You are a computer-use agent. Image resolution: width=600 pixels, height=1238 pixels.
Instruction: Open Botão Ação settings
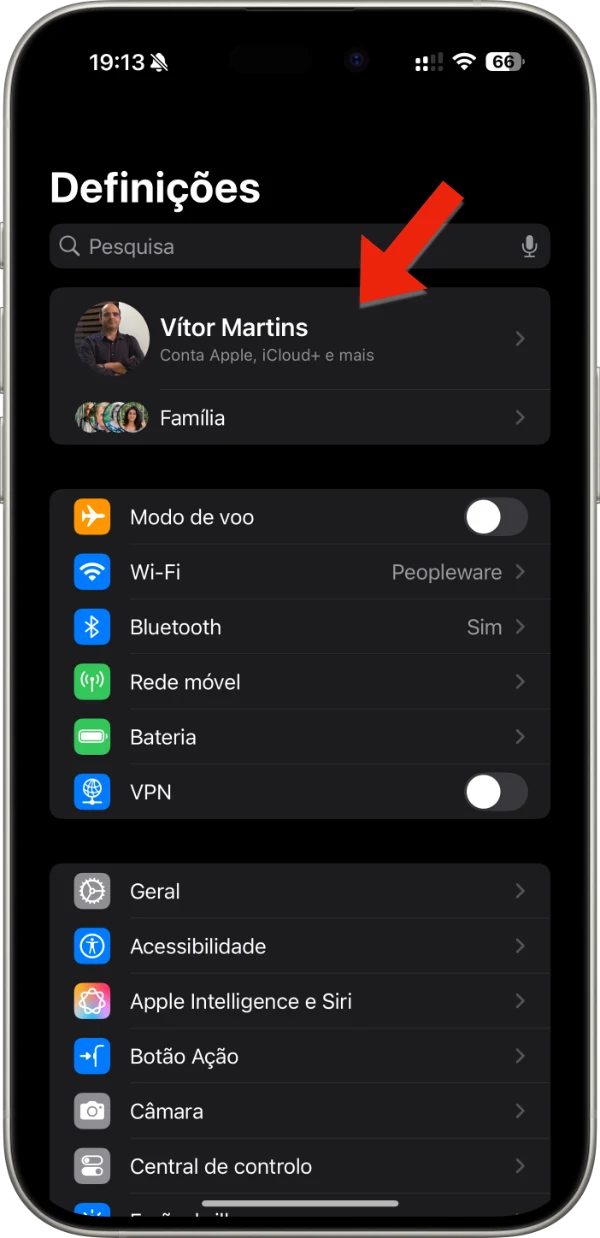click(x=300, y=1056)
